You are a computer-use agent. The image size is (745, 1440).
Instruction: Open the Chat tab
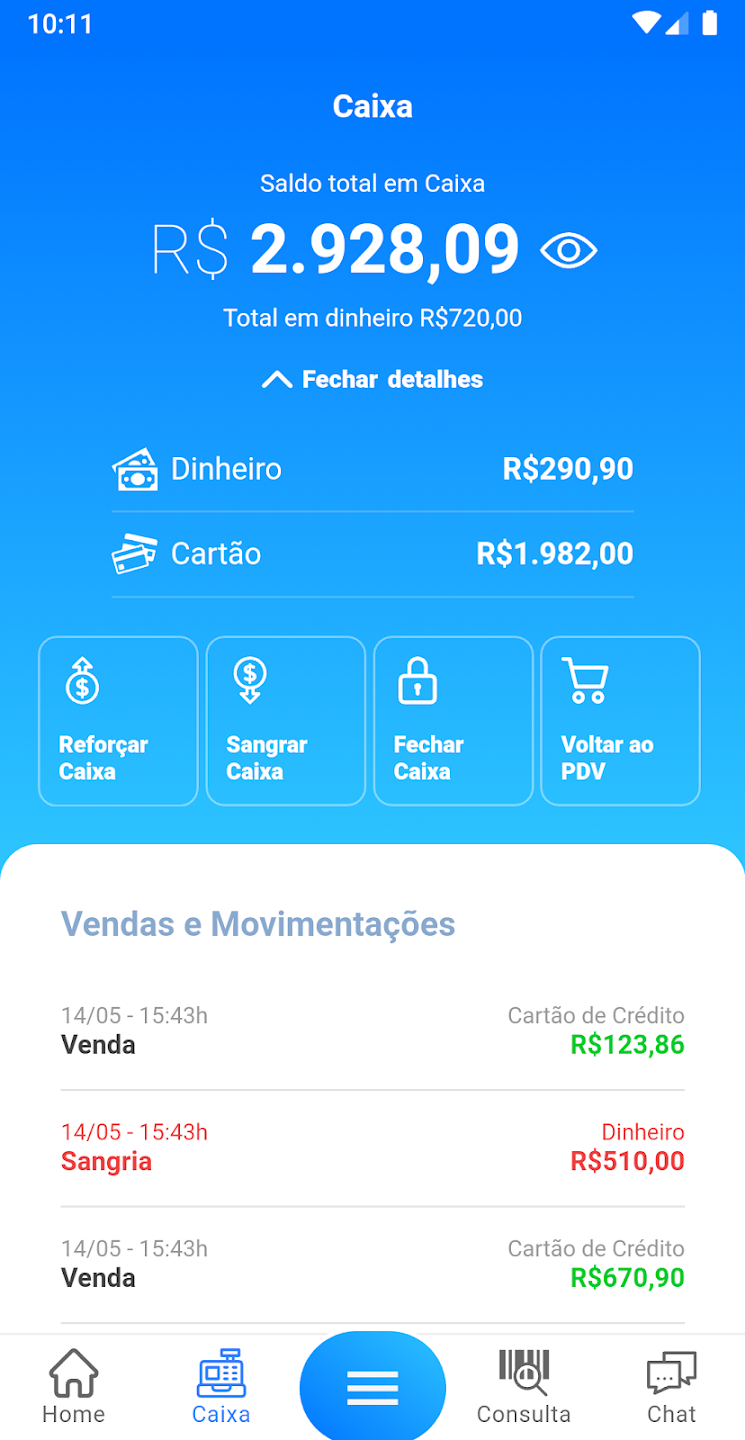pyautogui.click(x=671, y=1387)
